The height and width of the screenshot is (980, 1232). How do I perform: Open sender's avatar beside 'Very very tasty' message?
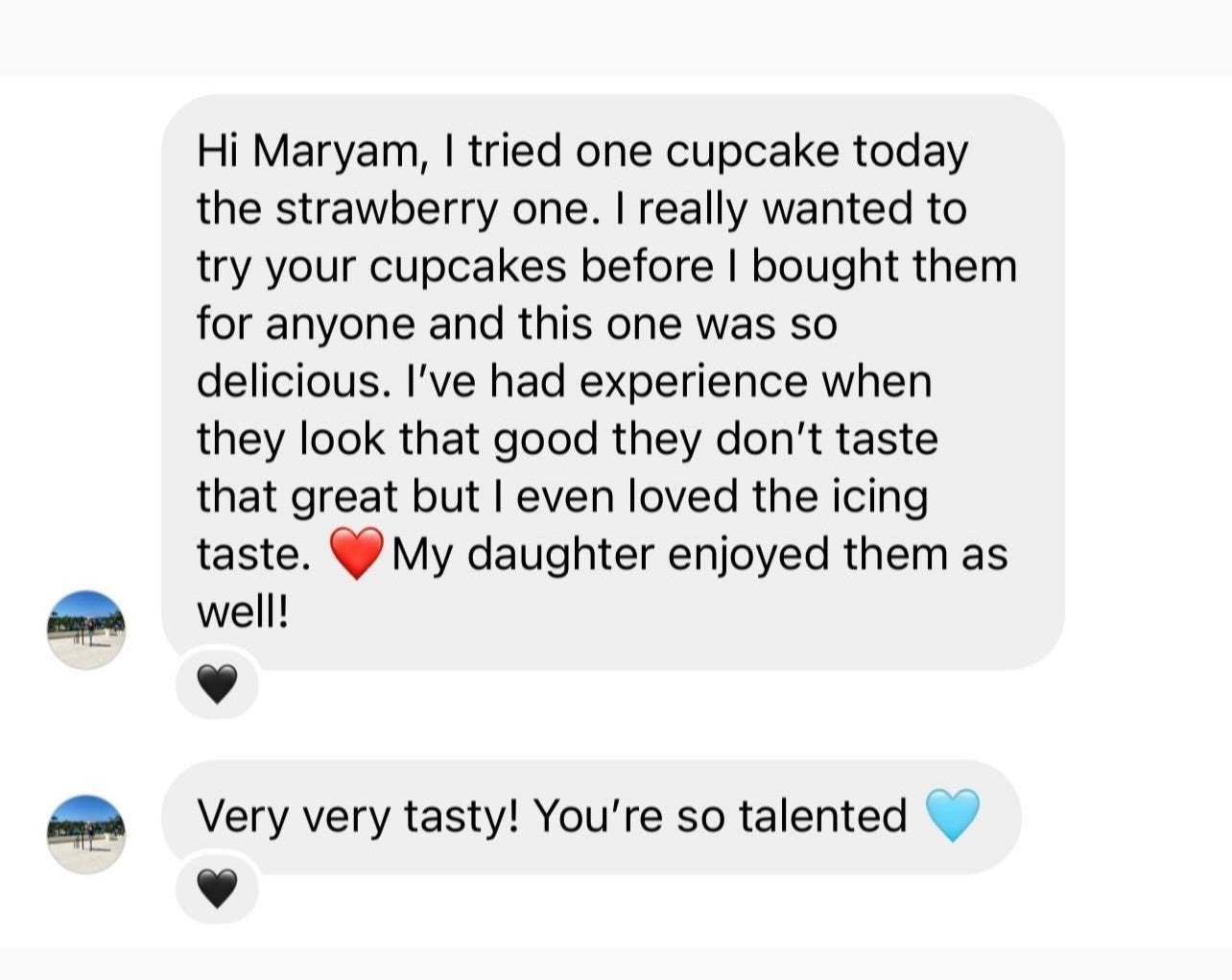tap(86, 833)
